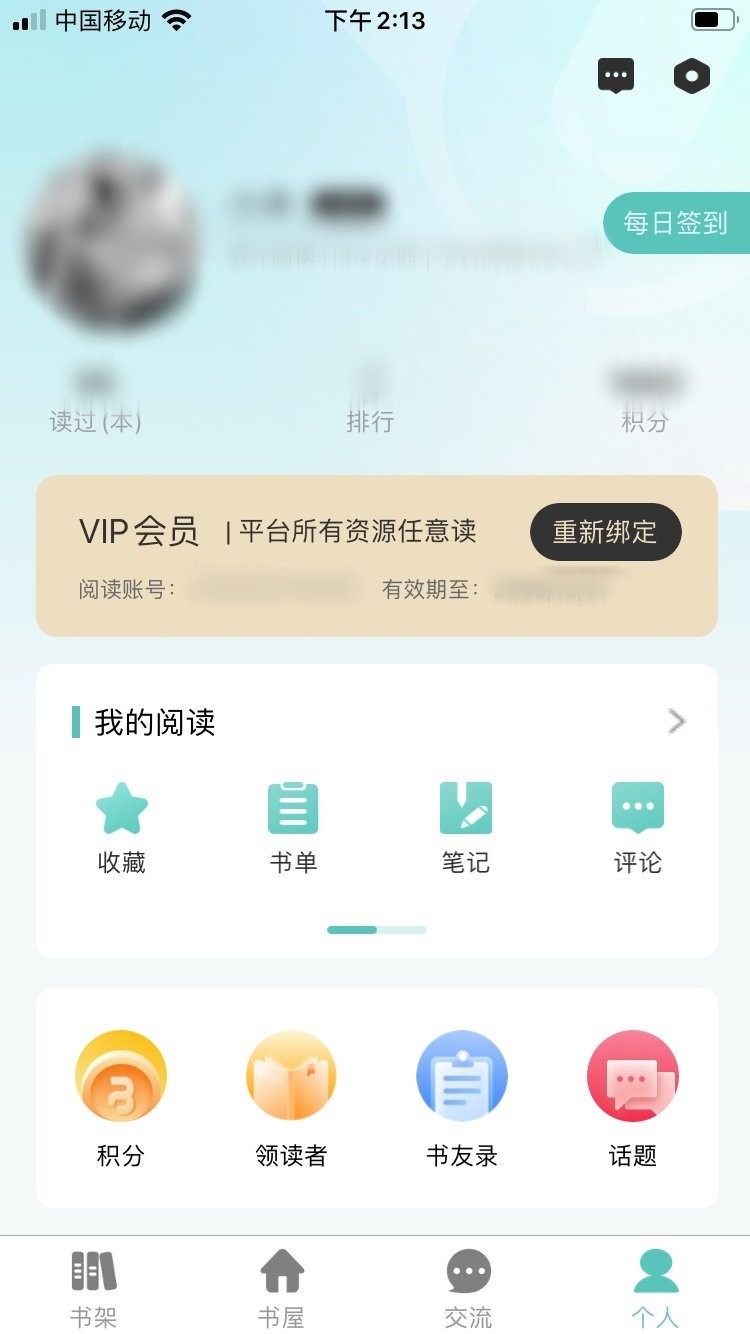The height and width of the screenshot is (1334, 750).
Task: Tap the scan icon in top right corner
Action: (691, 75)
